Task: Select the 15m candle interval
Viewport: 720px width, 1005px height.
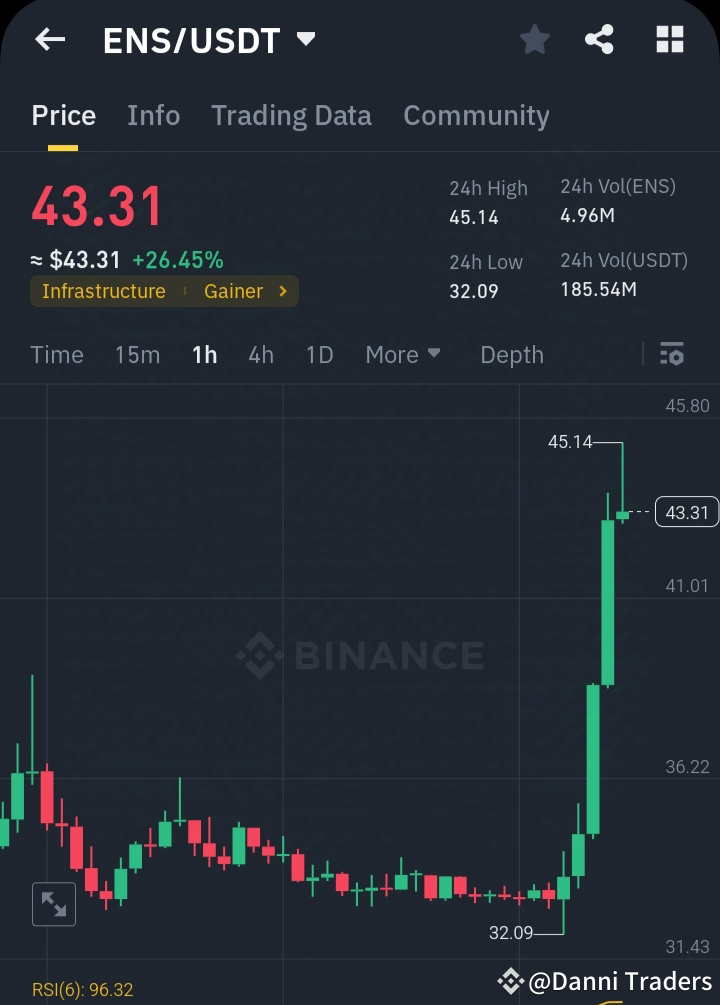Action: click(137, 355)
